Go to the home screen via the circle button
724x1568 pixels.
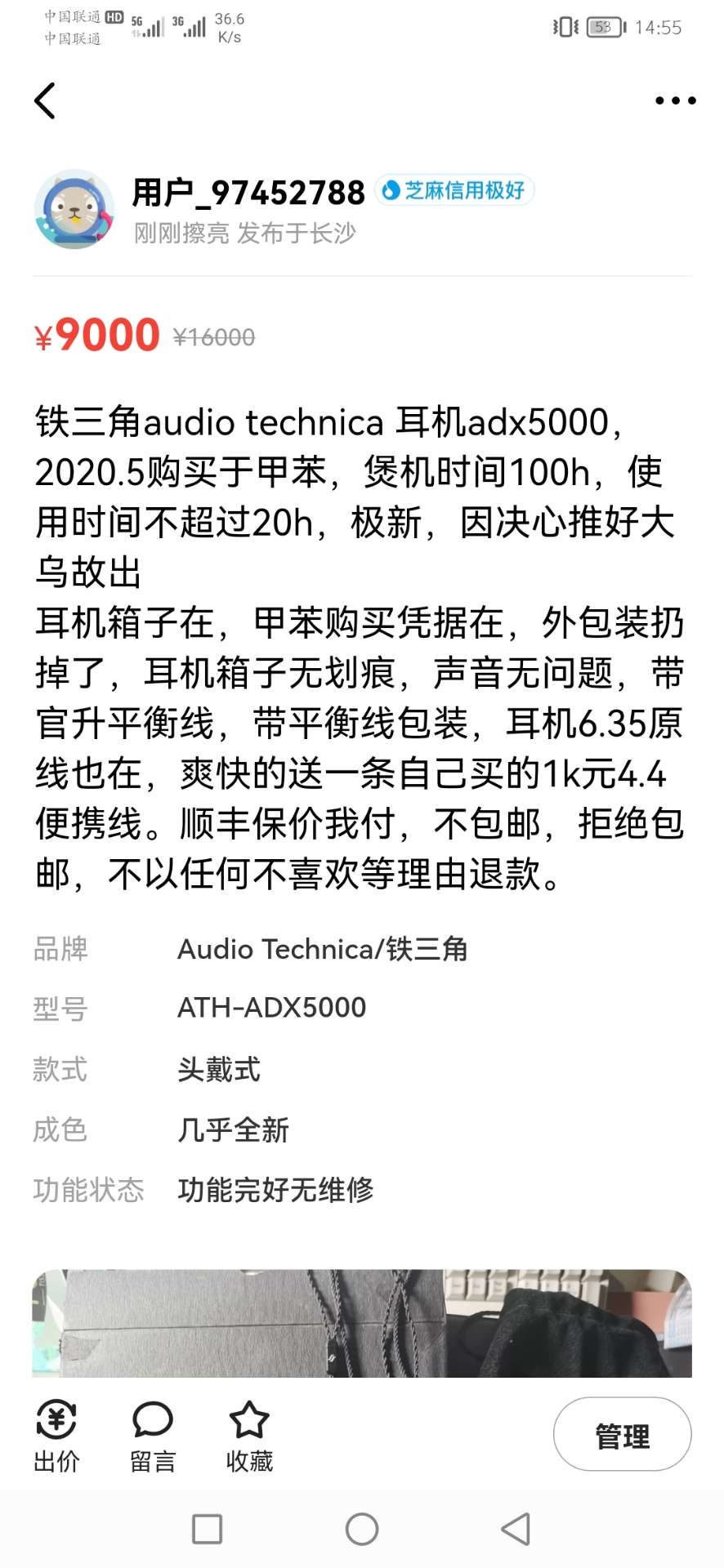[x=362, y=1529]
